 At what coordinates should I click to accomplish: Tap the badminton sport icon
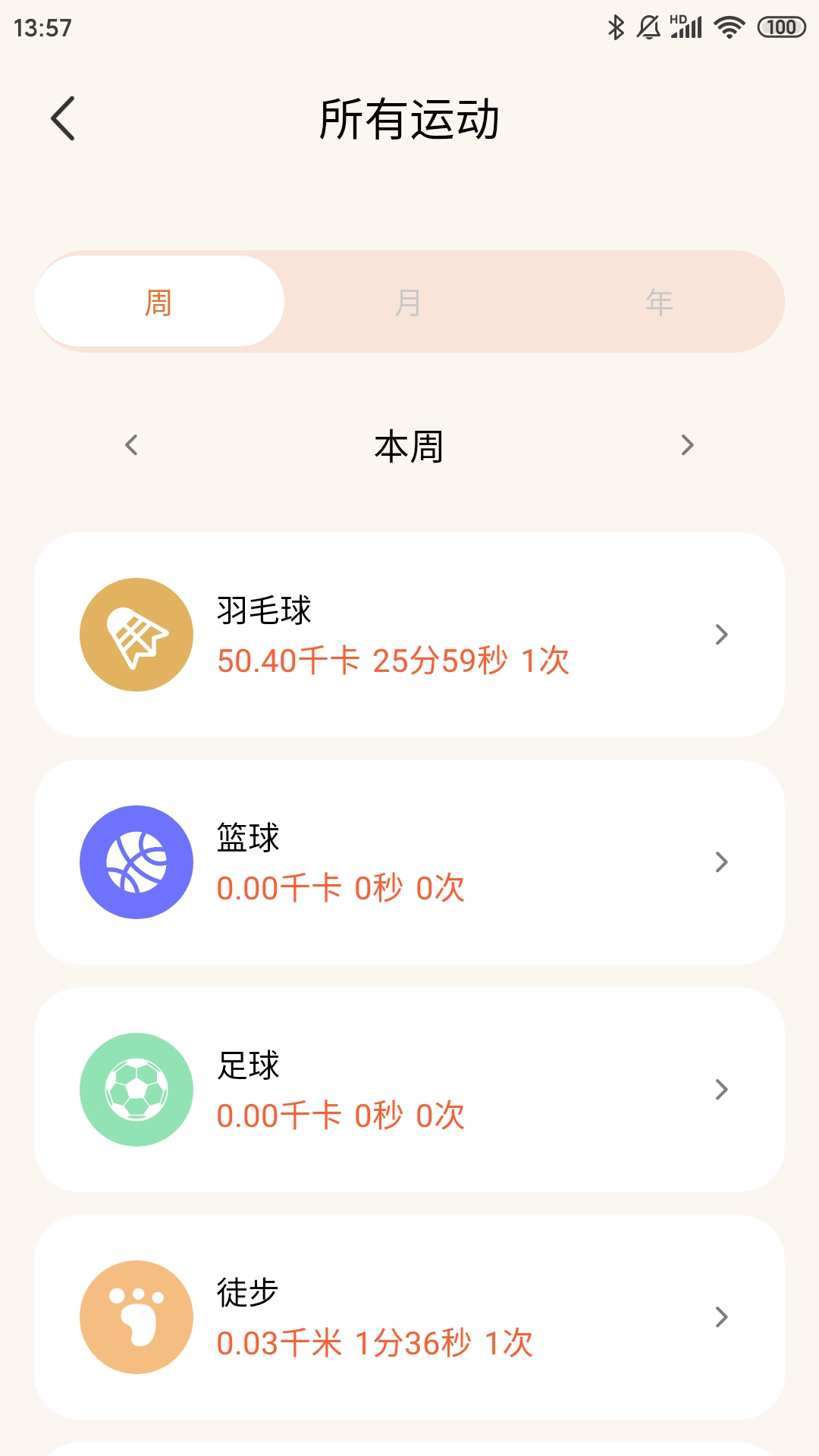tap(136, 635)
